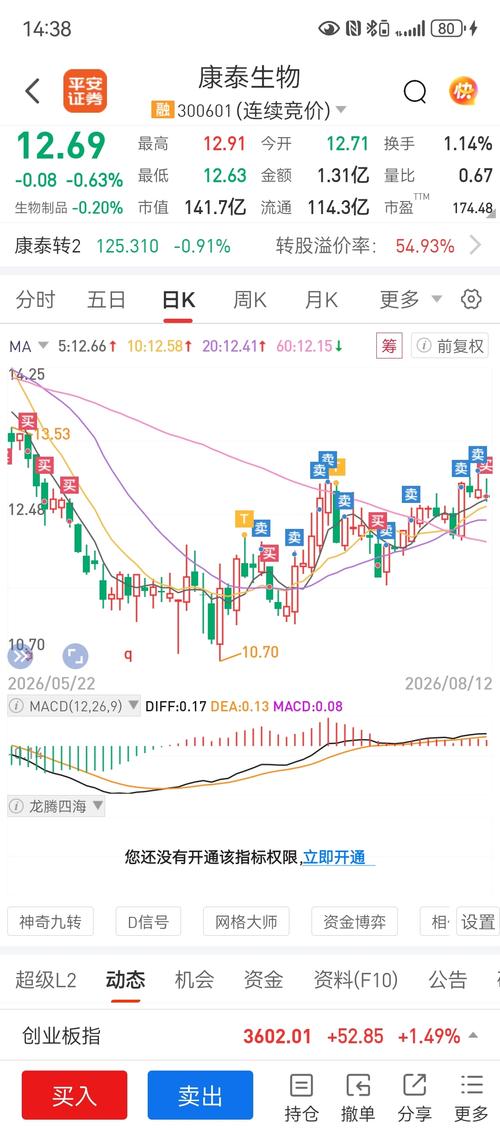Switch to the 分时 chart tab
This screenshot has width=500, height=1130.
35,300
